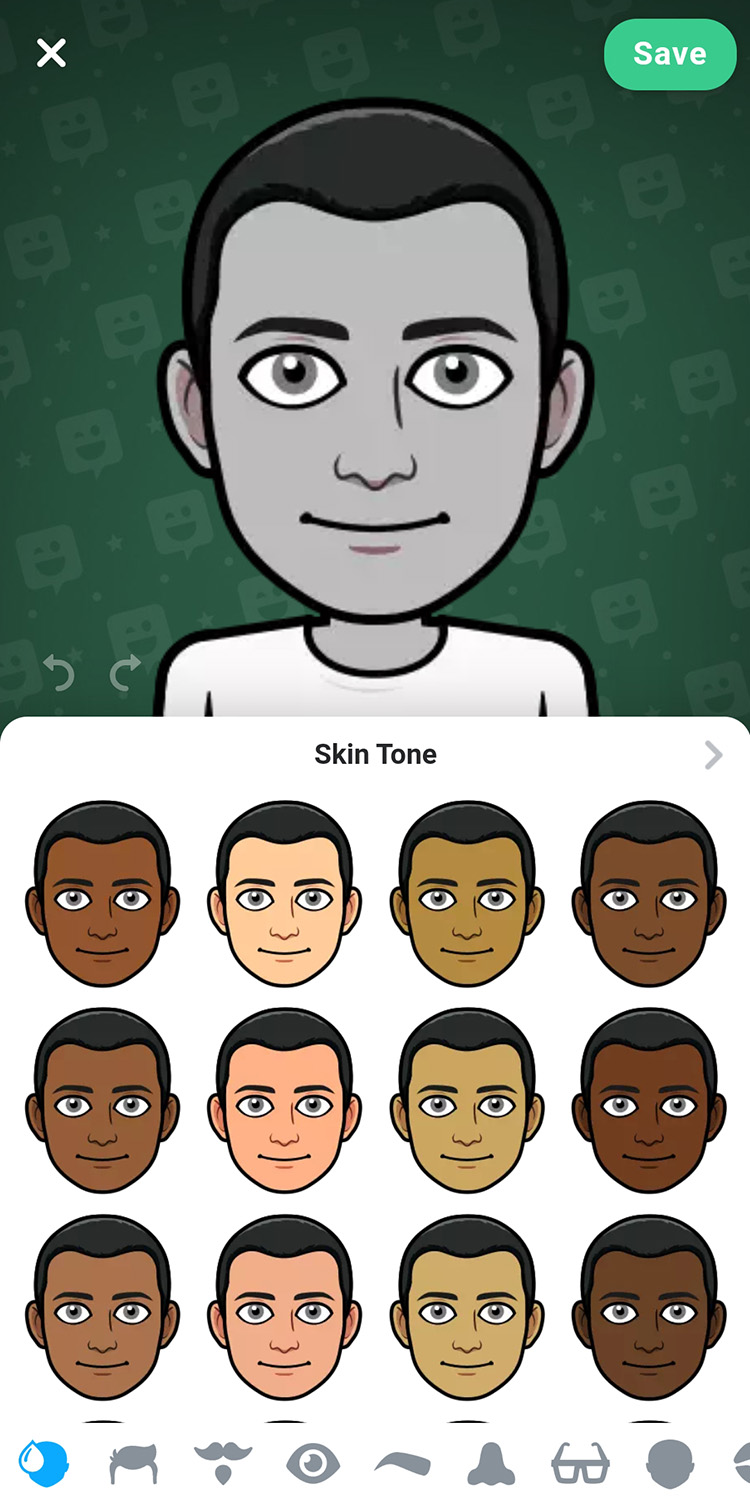Viewport: 750px width, 1500px height.
Task: Choose the khaki-tan skin tone in the second row
Action: (x=467, y=1100)
